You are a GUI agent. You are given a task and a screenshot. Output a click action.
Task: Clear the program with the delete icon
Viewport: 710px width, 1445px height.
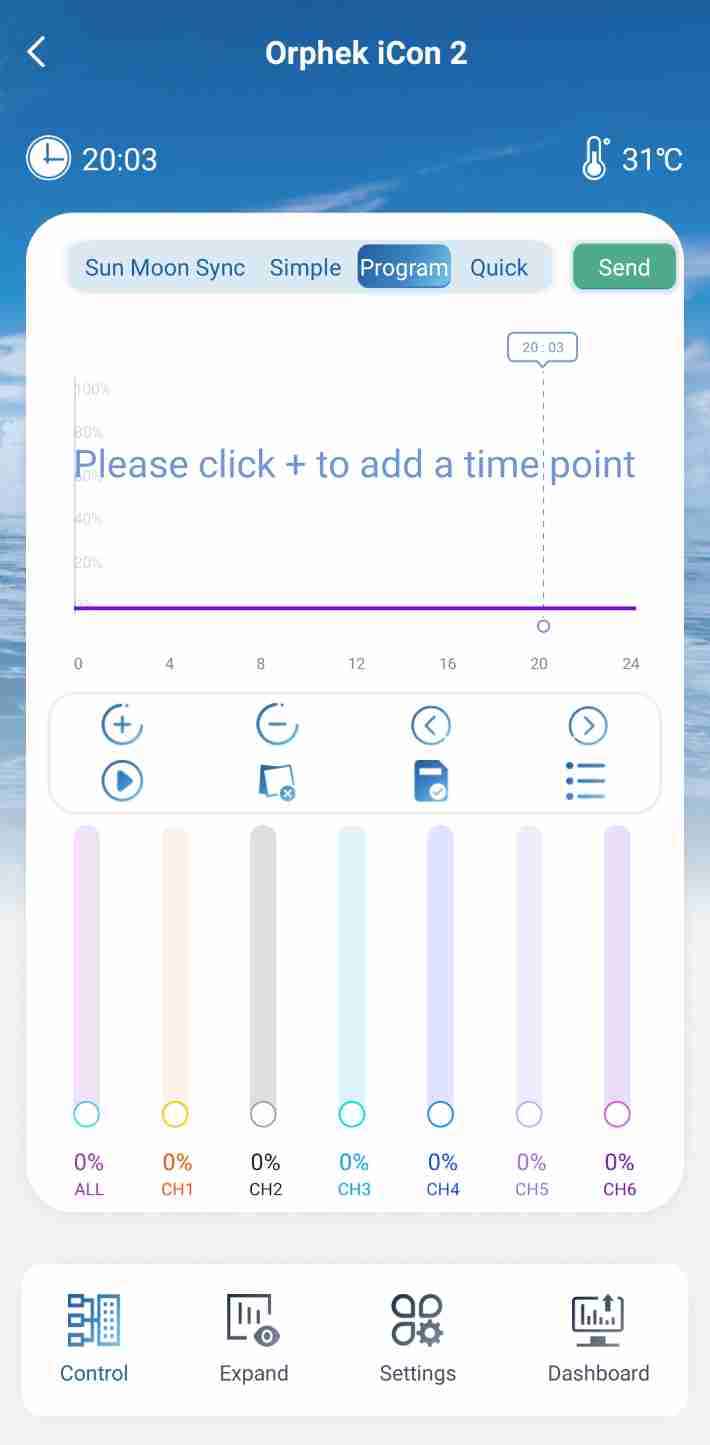[x=277, y=781]
